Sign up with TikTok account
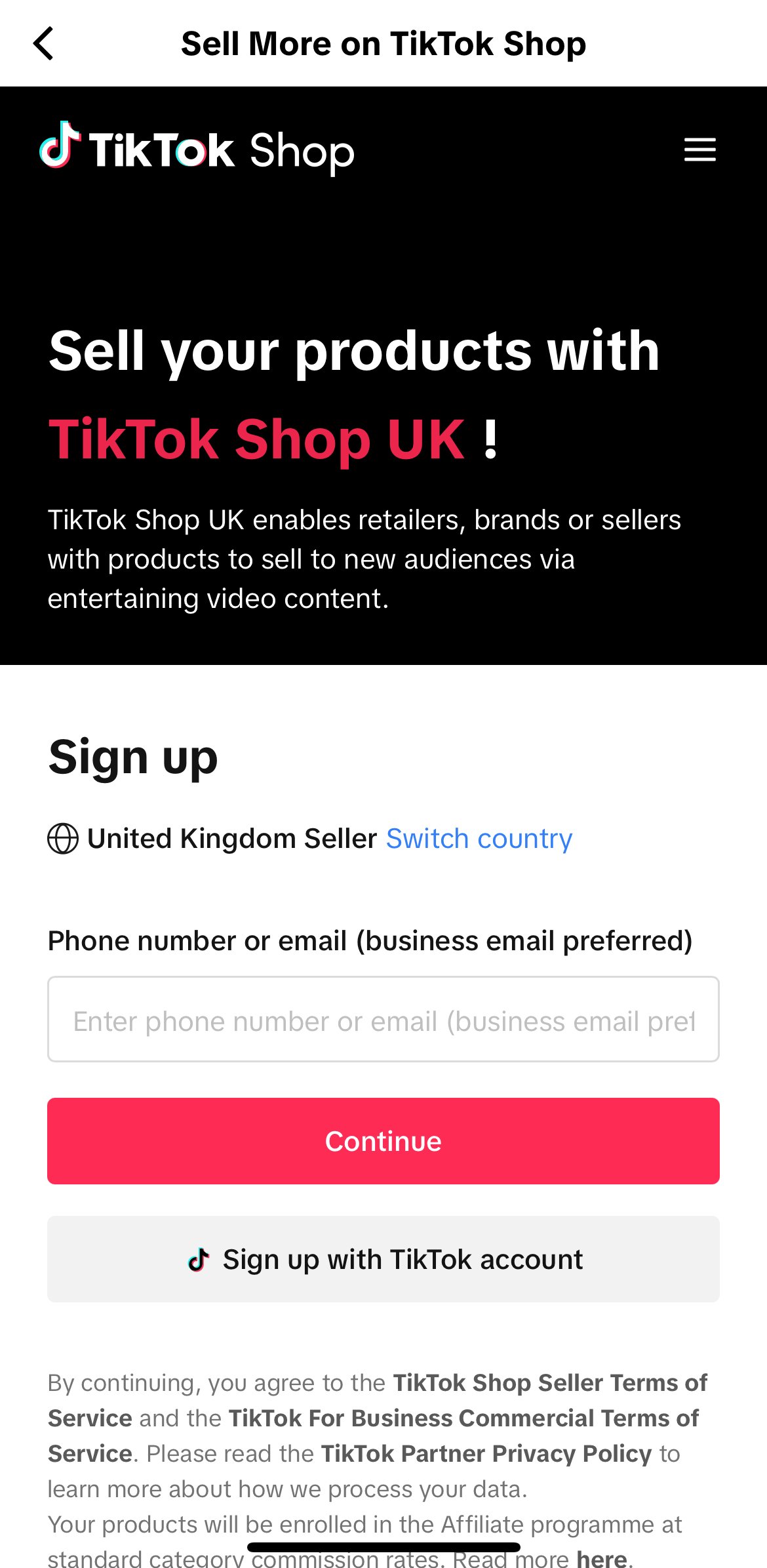The image size is (767, 1568). 383,1259
